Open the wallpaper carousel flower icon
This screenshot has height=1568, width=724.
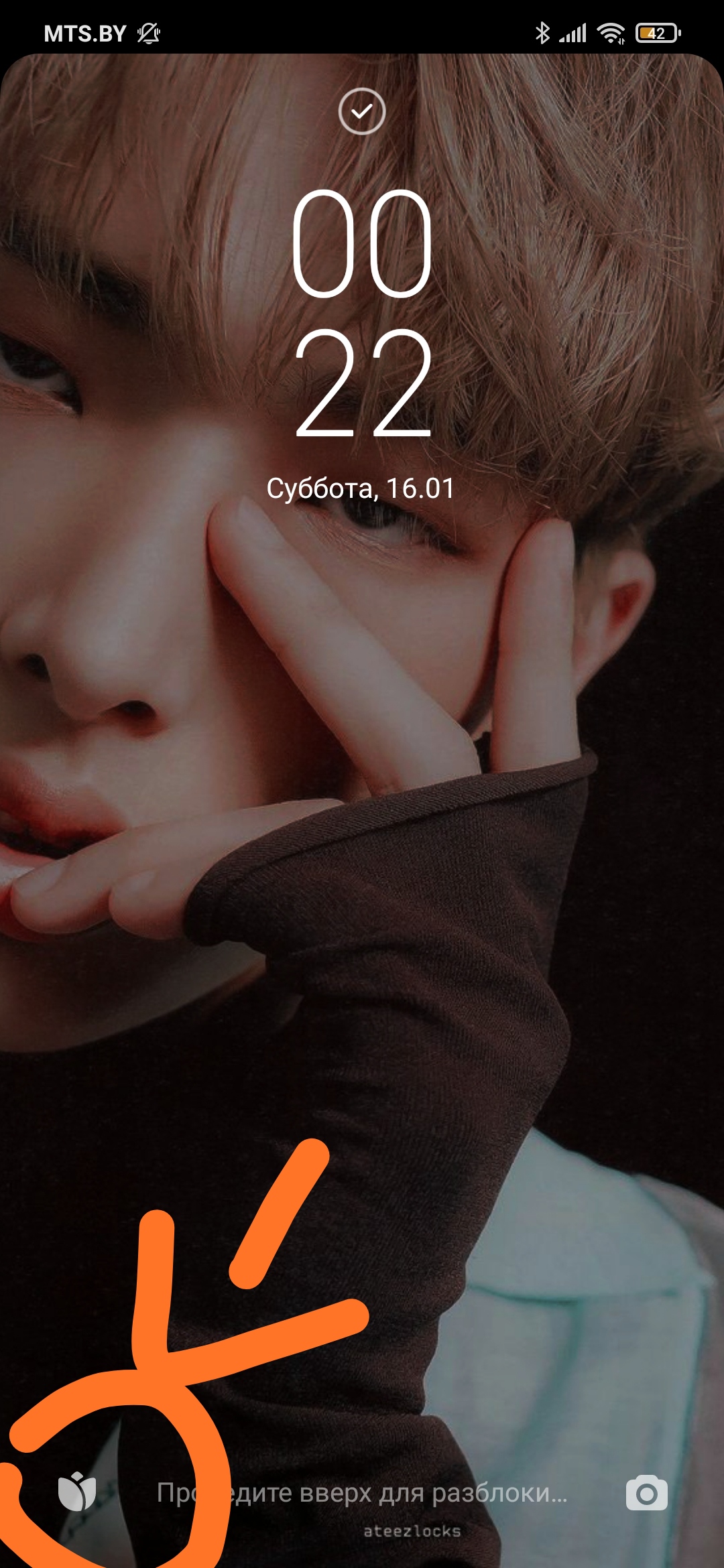[77, 1492]
